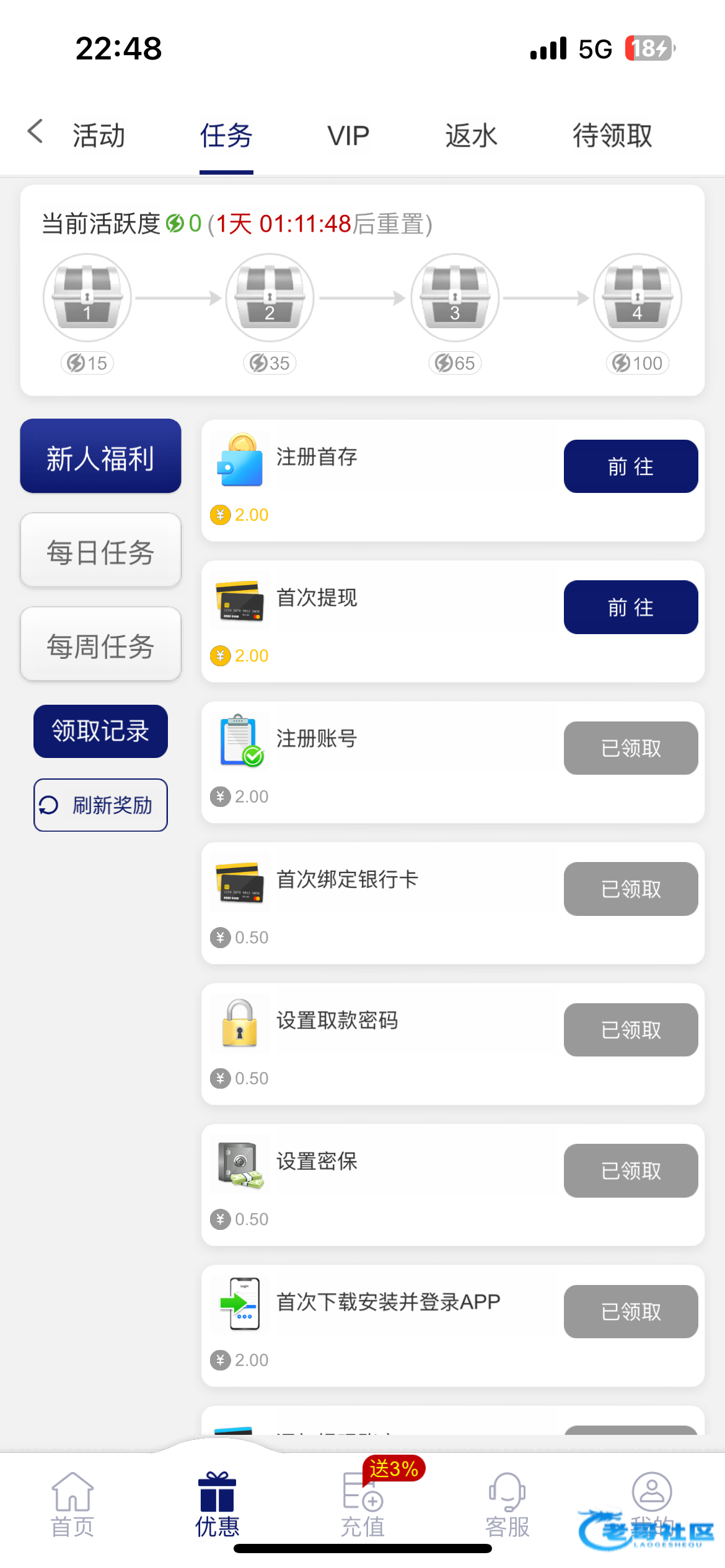
Task: Tap 刷新奖励 to refresh rewards
Action: click(100, 805)
